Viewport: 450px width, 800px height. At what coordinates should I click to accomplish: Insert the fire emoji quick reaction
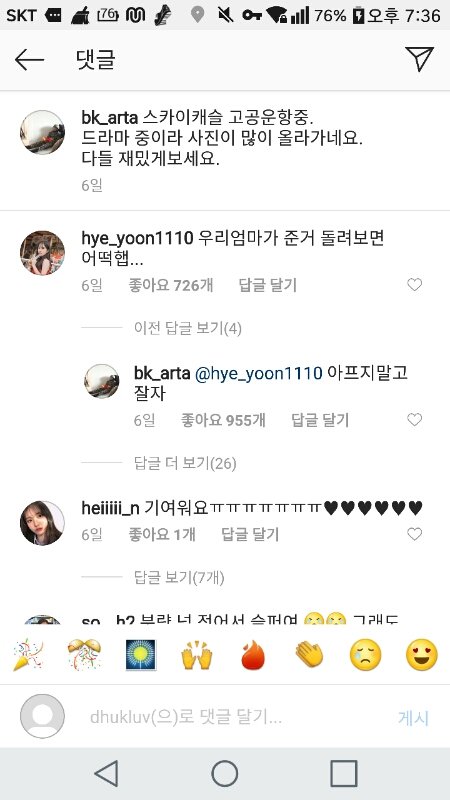click(253, 655)
